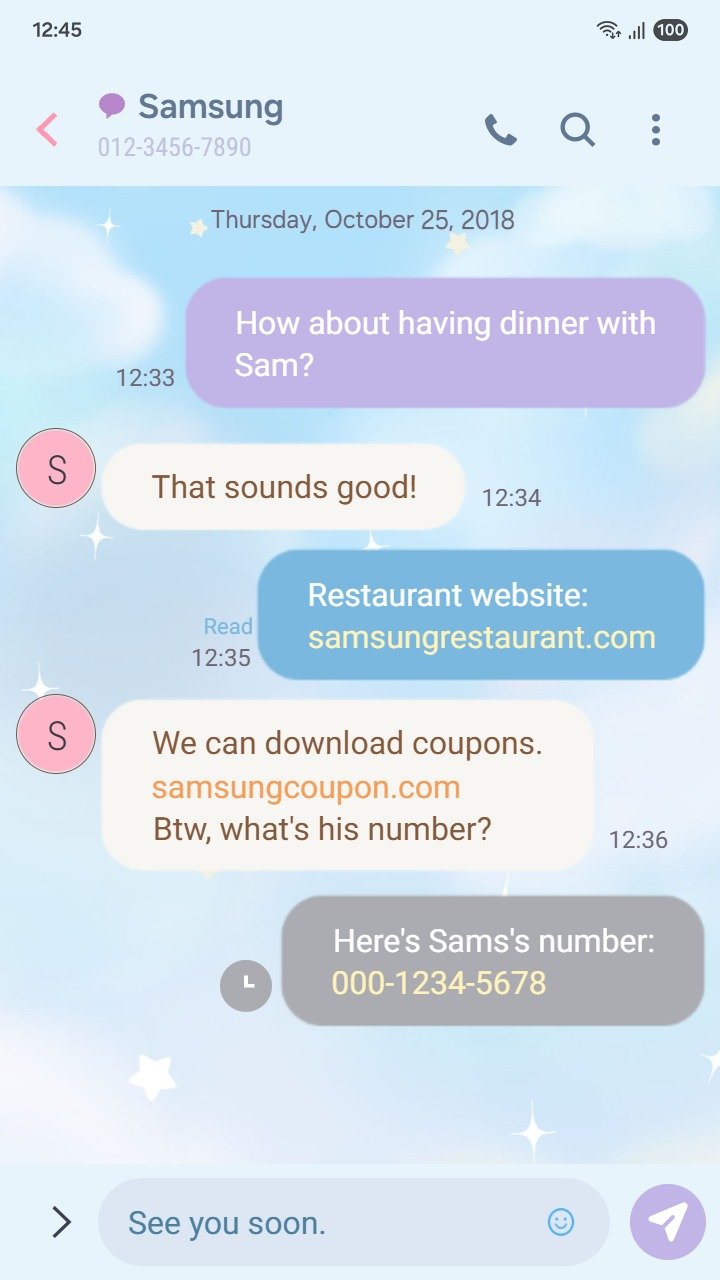The height and width of the screenshot is (1280, 720).
Task: Open Samsung's avatar next to That sounds good
Action: click(x=56, y=468)
